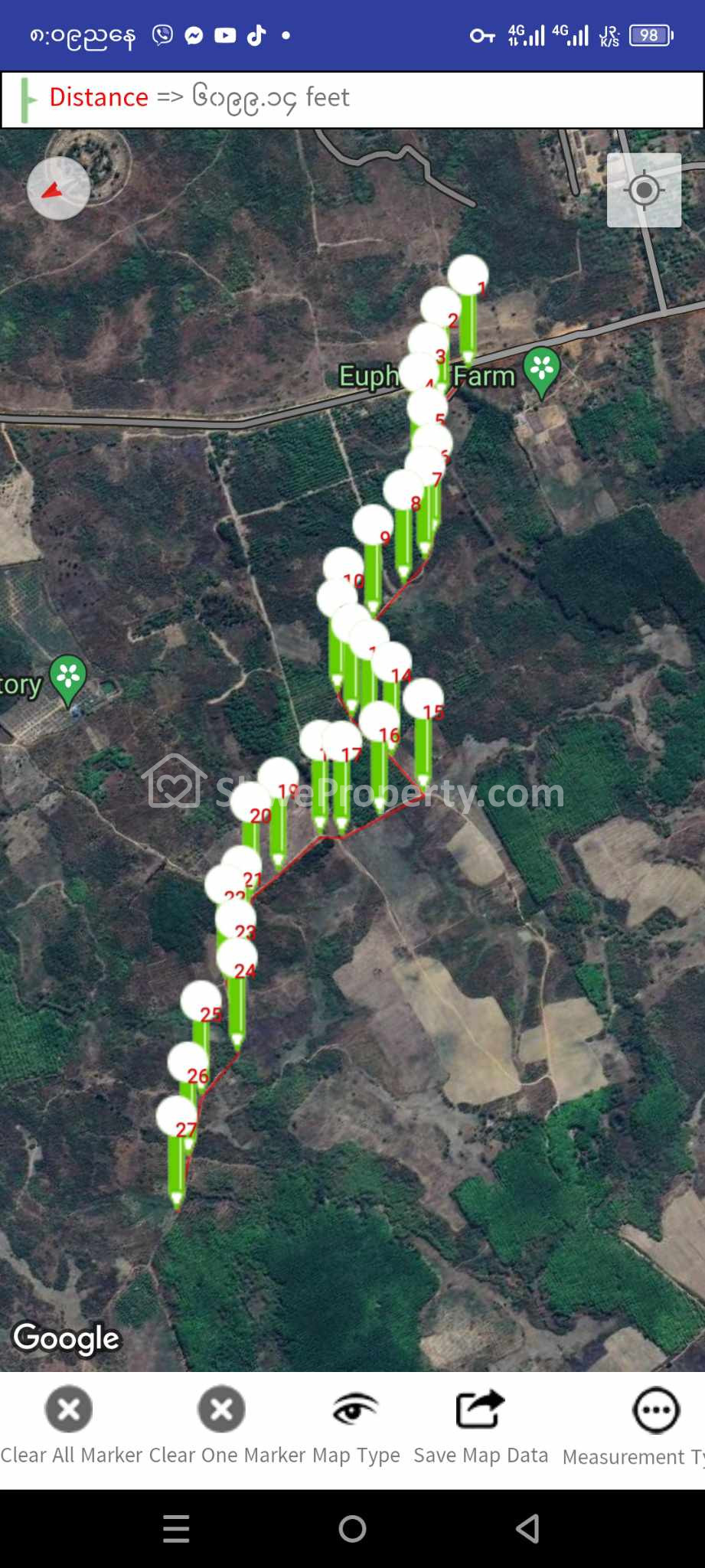Save the map data
Image resolution: width=705 pixels, height=1568 pixels.
tap(481, 1424)
